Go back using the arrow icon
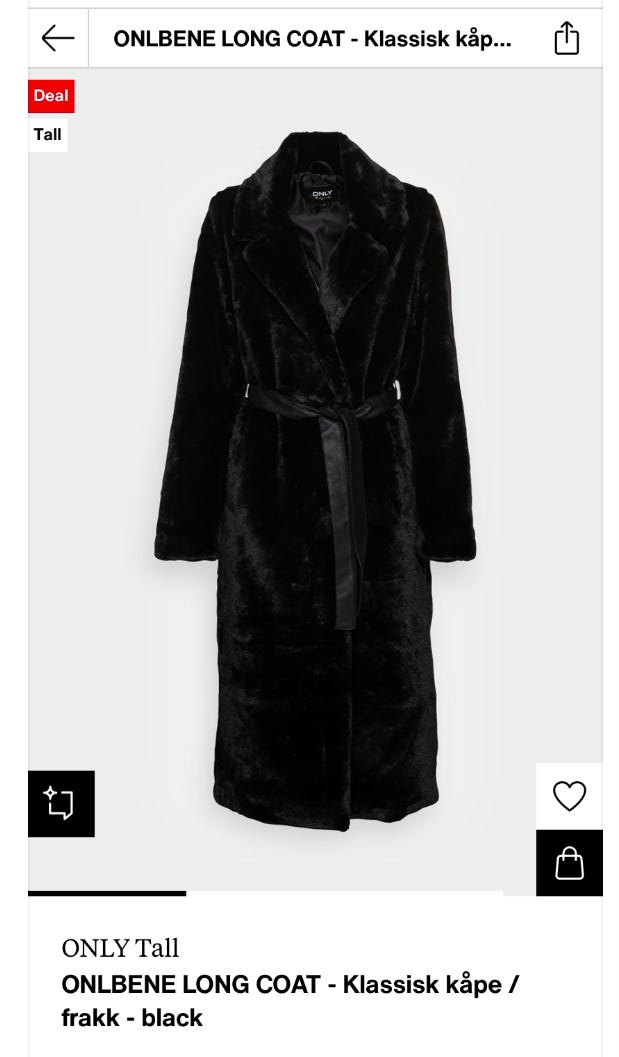The width and height of the screenshot is (619, 1057). [58, 38]
